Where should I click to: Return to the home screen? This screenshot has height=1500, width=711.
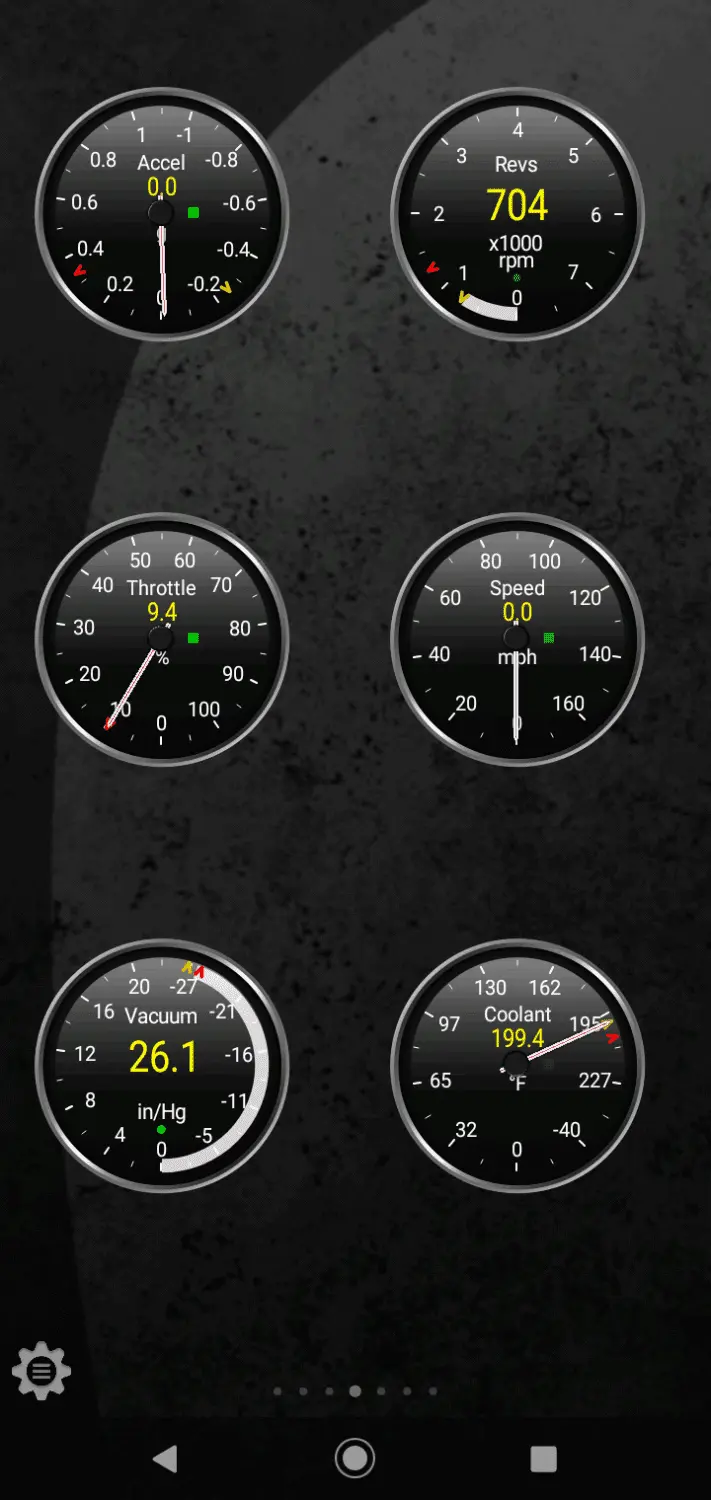click(355, 1458)
